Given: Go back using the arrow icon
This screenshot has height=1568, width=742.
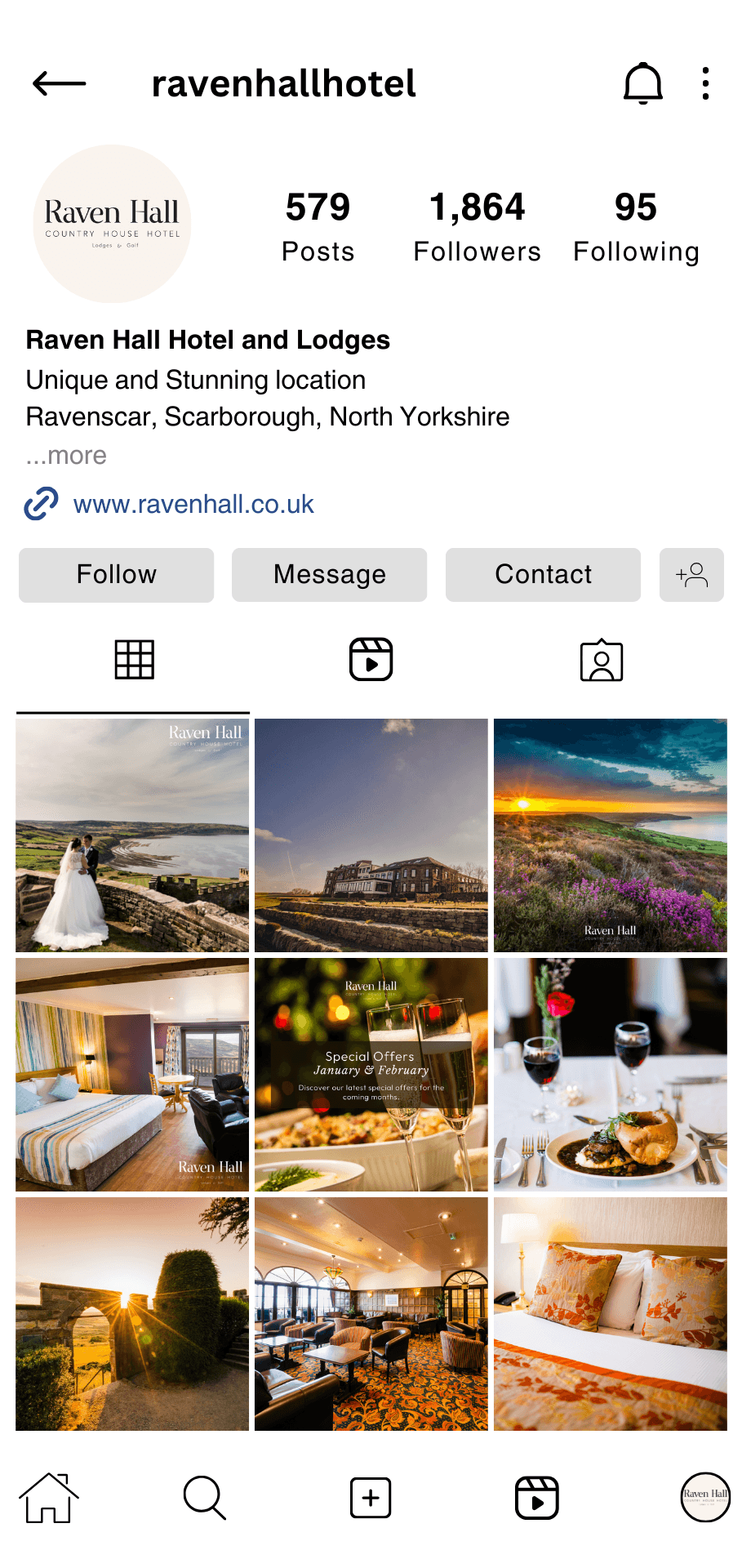Looking at the screenshot, I should (60, 83).
